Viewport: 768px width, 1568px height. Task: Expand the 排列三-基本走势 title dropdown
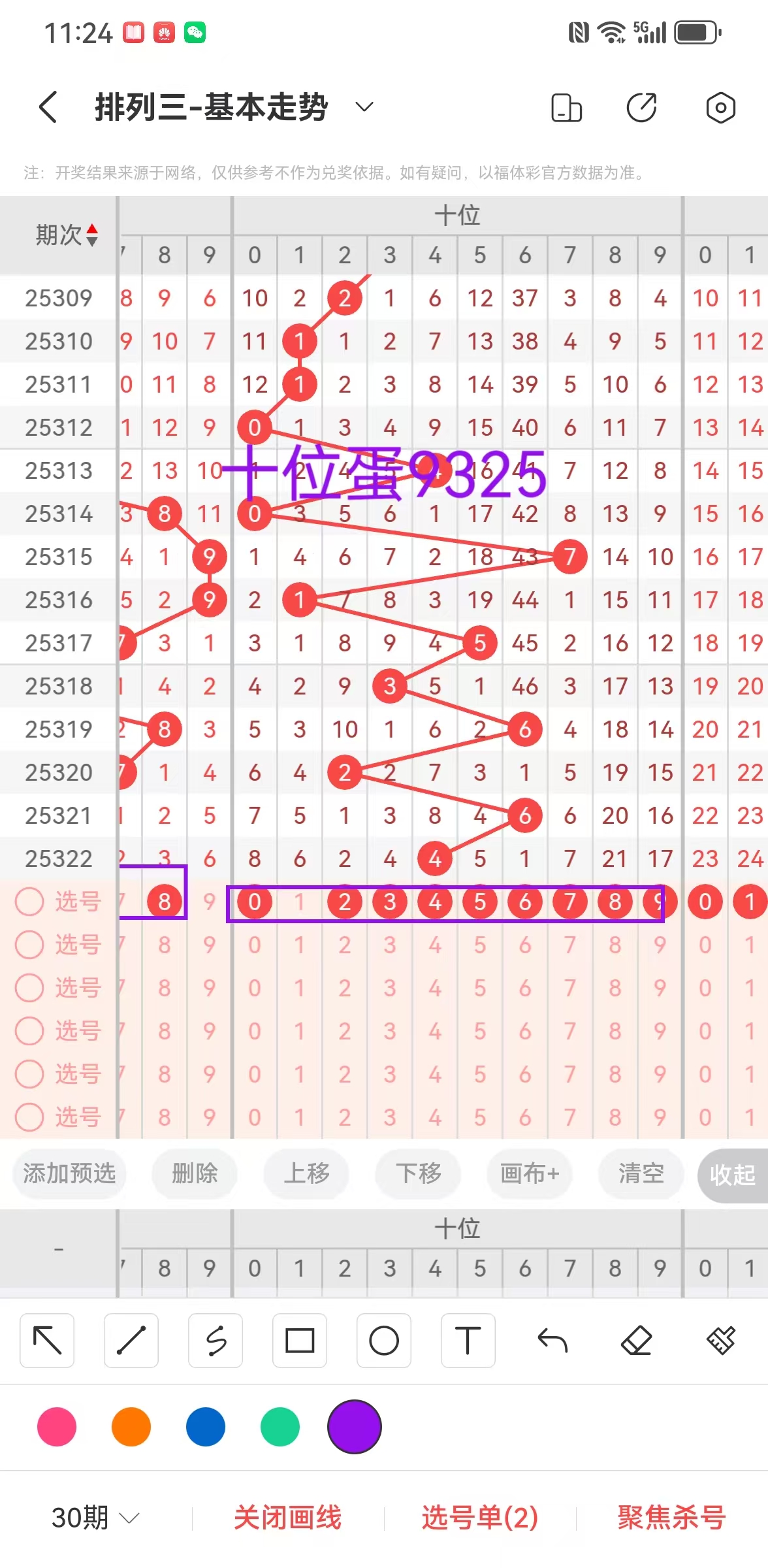coord(364,107)
